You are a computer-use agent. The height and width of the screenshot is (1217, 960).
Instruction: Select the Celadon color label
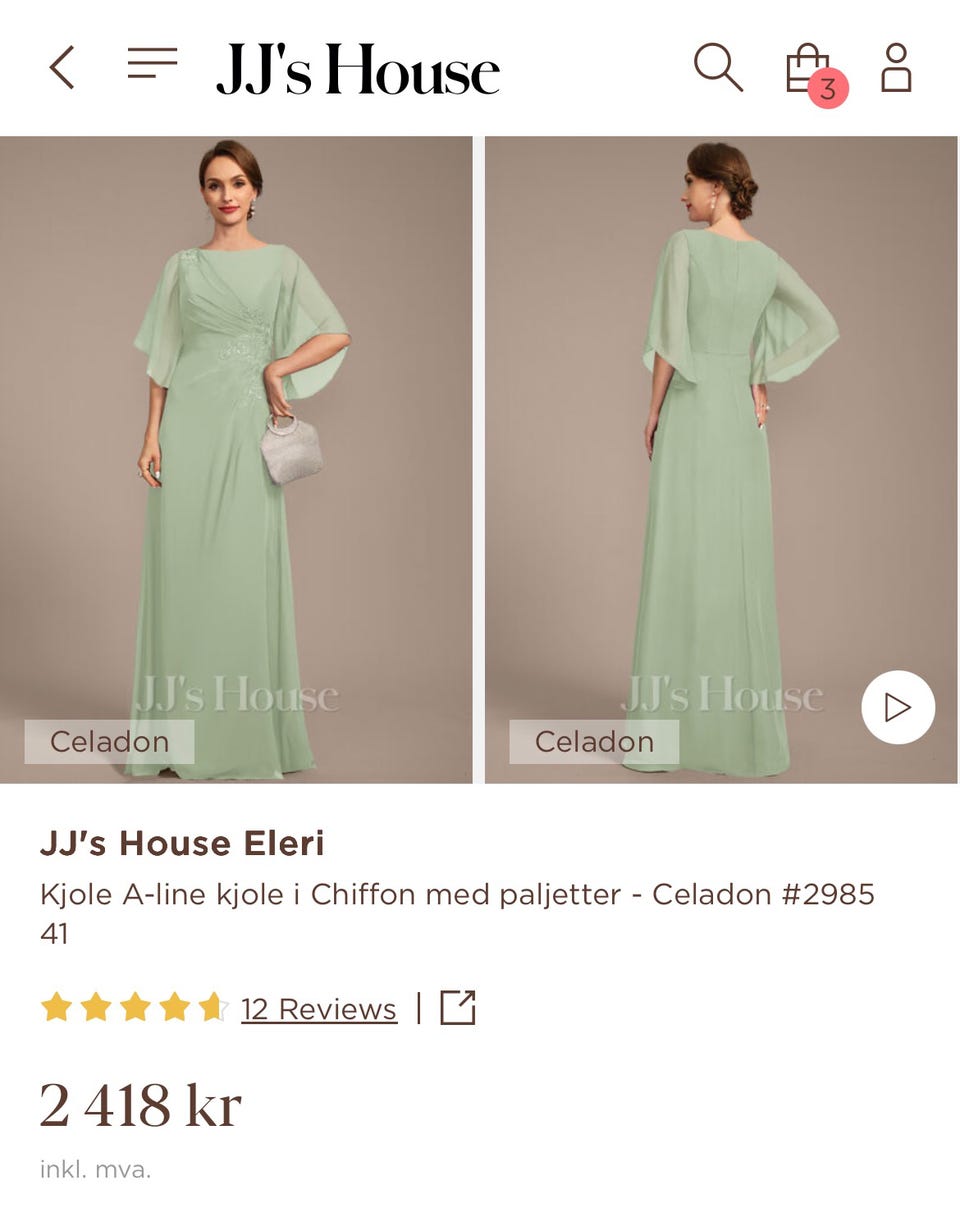(108, 741)
